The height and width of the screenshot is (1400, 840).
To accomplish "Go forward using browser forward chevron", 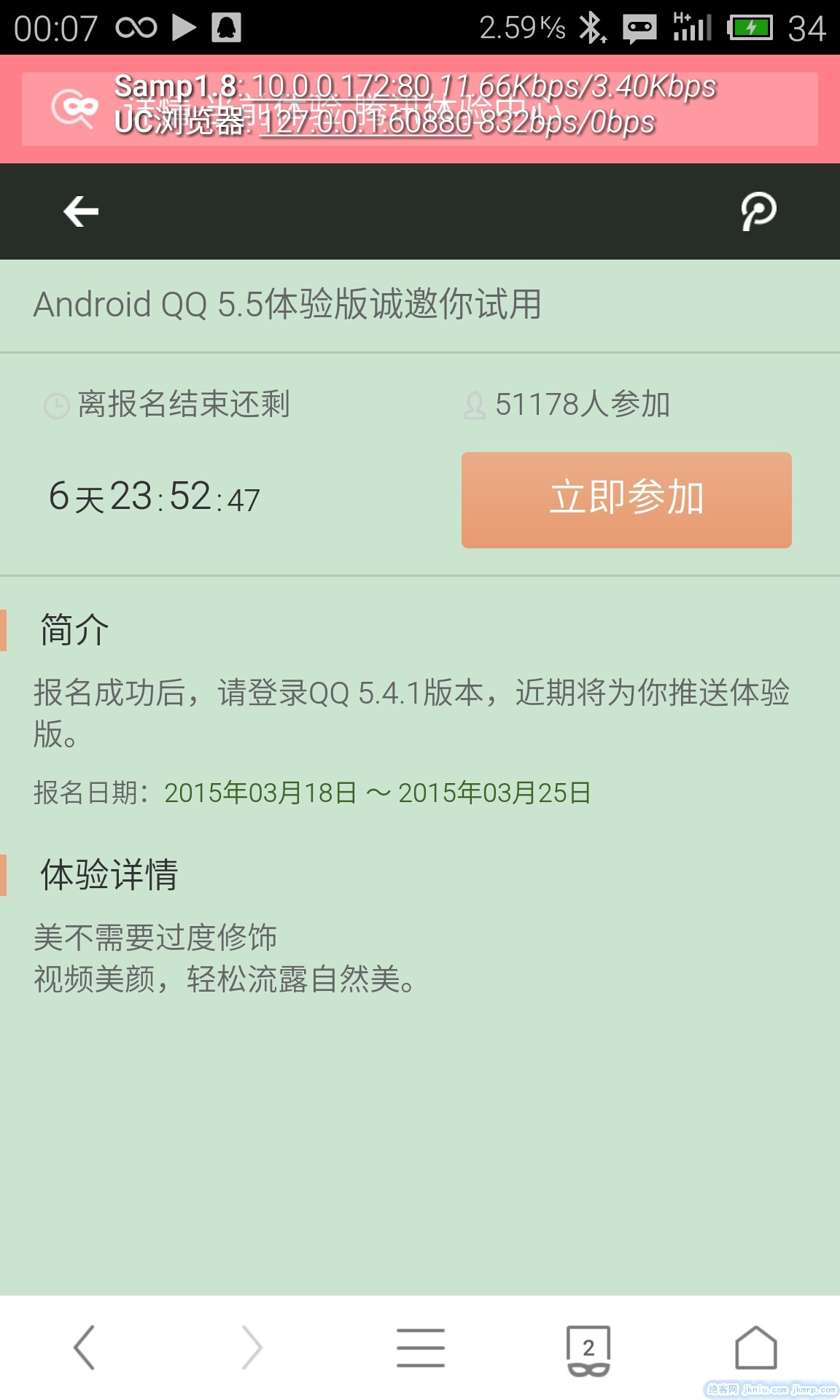I will click(x=252, y=1347).
